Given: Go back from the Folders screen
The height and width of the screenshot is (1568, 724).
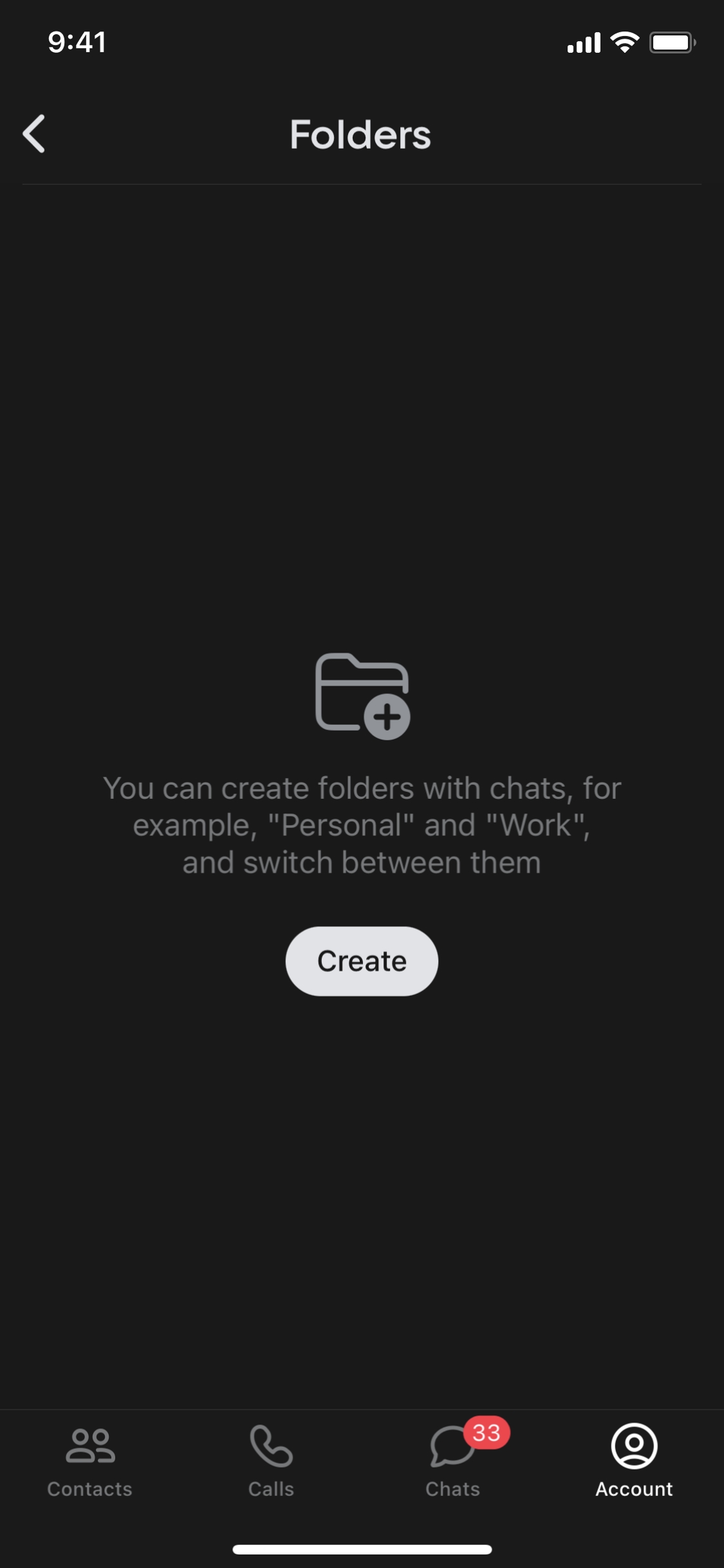Looking at the screenshot, I should point(34,134).
